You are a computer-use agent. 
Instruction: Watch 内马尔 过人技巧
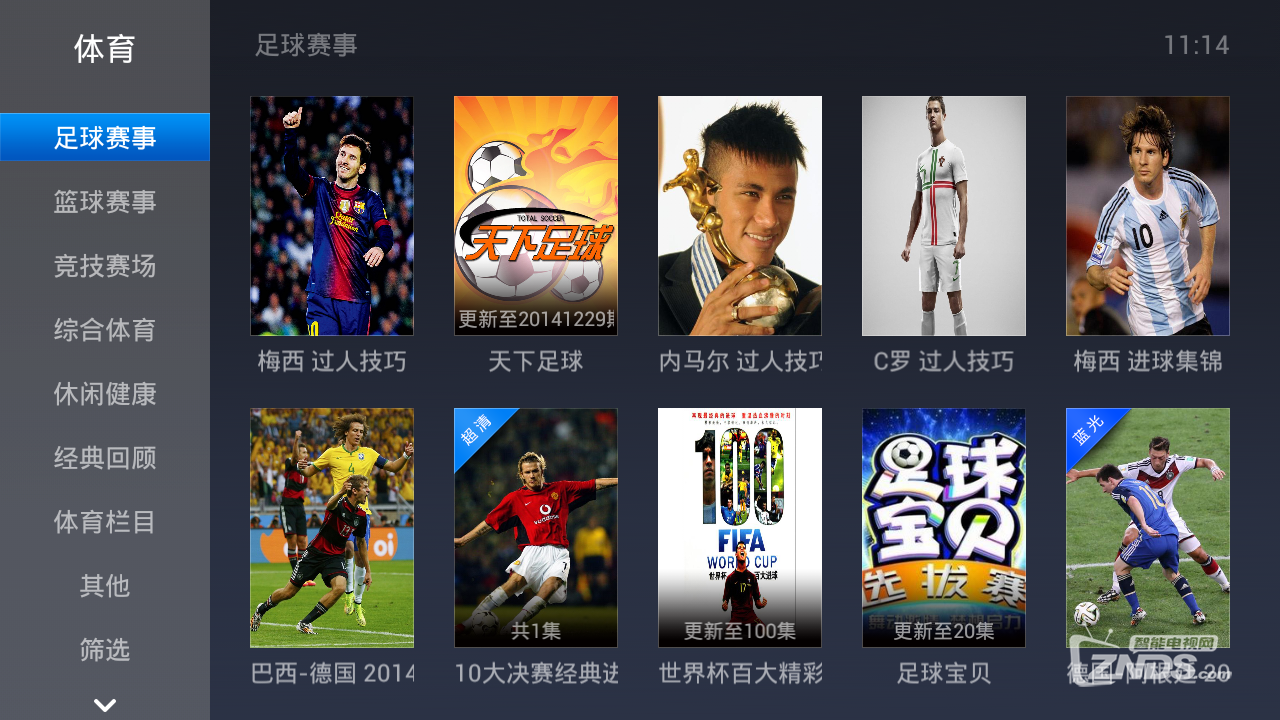[739, 216]
